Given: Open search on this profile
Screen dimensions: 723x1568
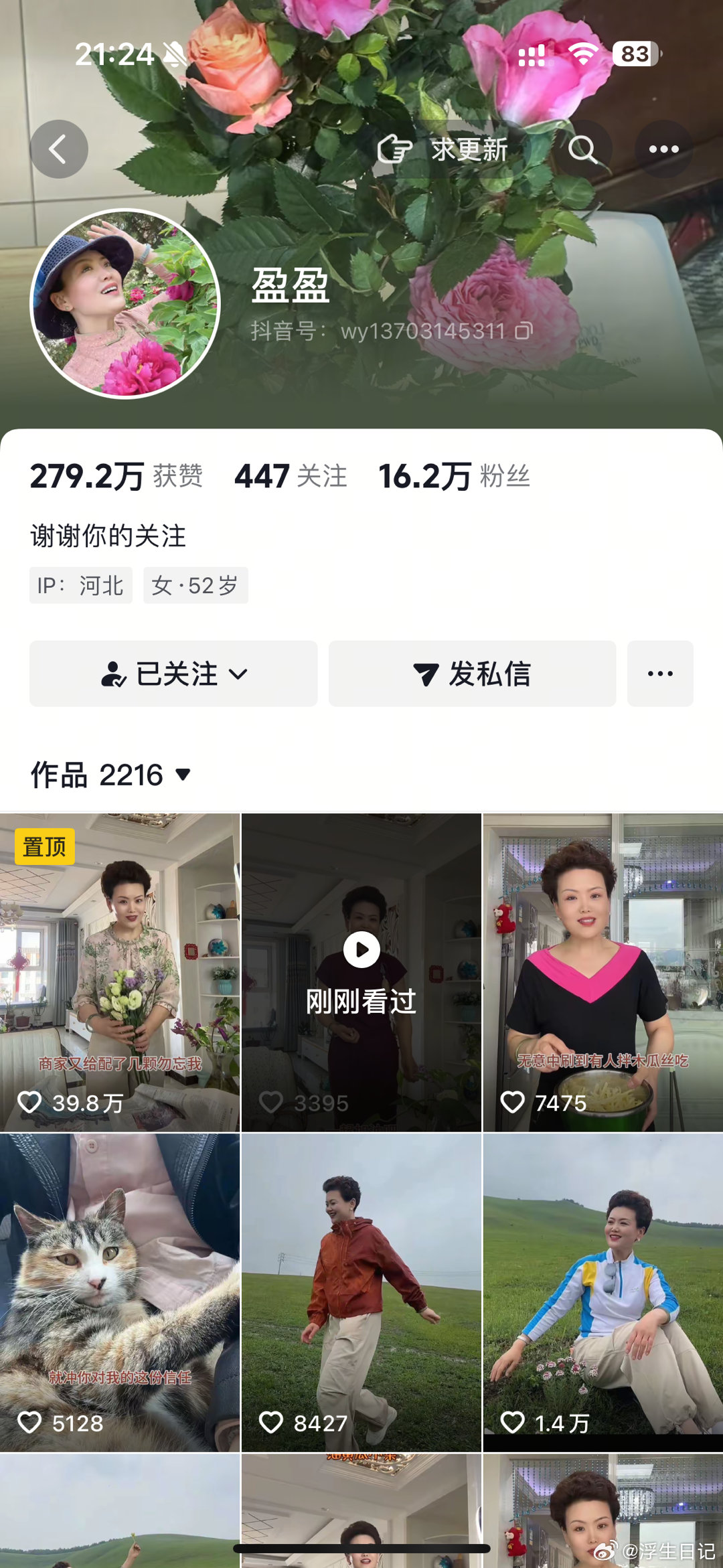Looking at the screenshot, I should point(582,149).
